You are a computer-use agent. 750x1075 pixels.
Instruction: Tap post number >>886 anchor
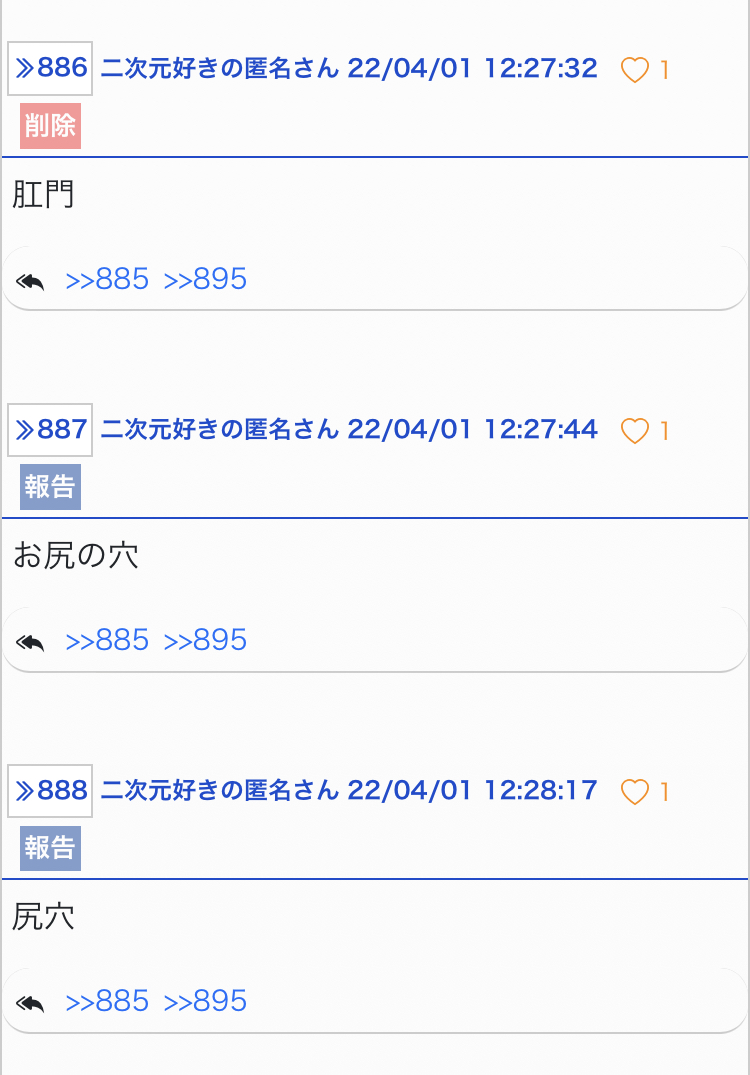[x=50, y=68]
